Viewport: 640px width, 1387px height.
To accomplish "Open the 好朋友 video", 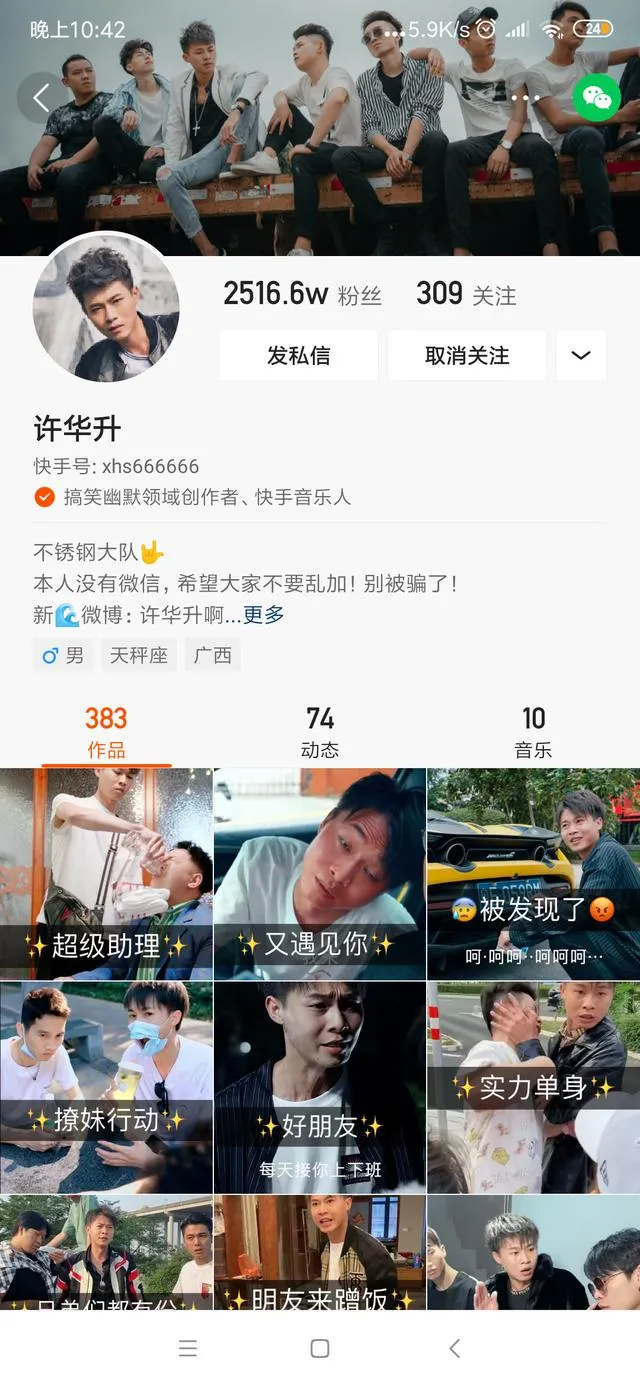I will [x=320, y=1088].
